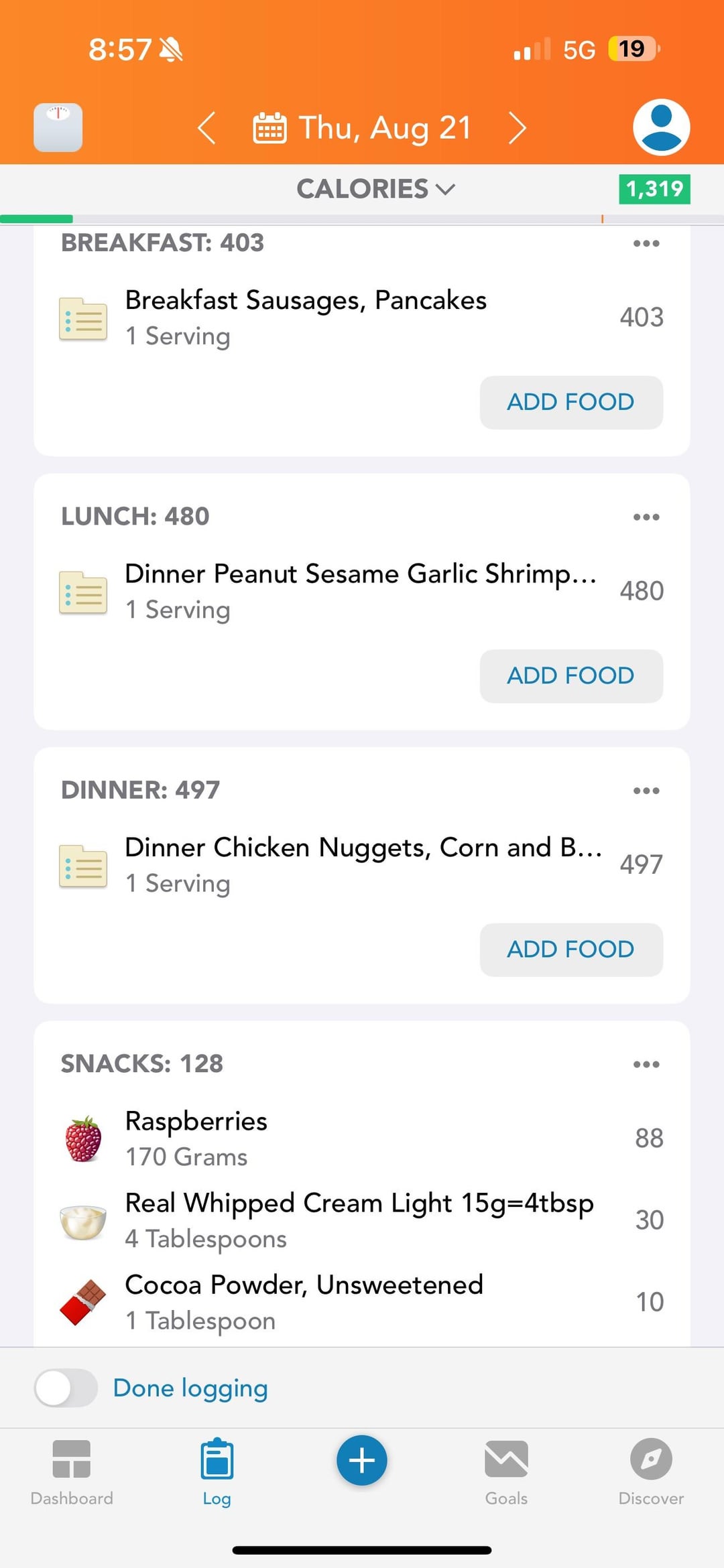724x1568 pixels.
Task: Open Snacks section's more options
Action: click(646, 1064)
